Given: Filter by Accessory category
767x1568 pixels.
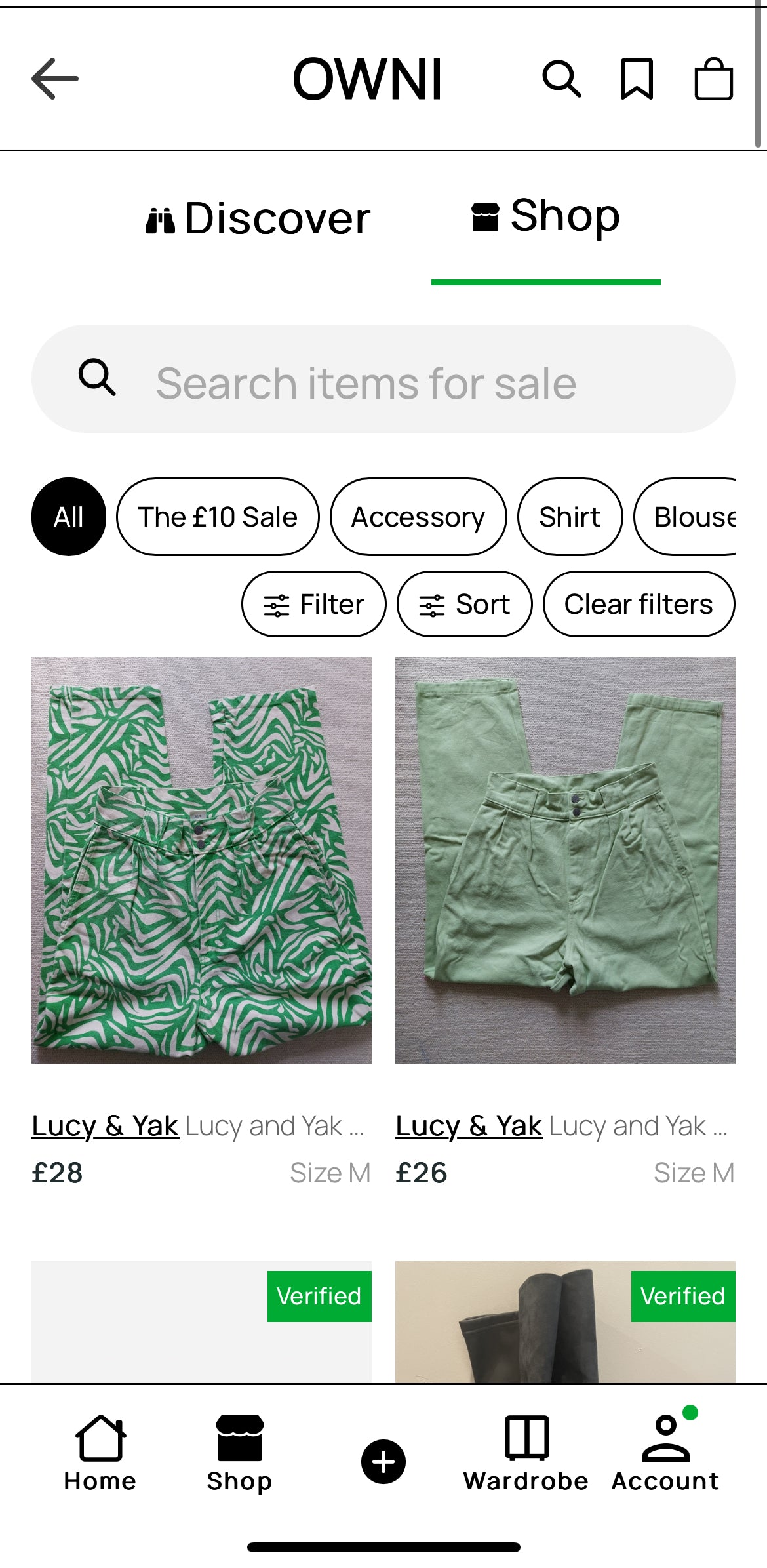Looking at the screenshot, I should [x=418, y=517].
